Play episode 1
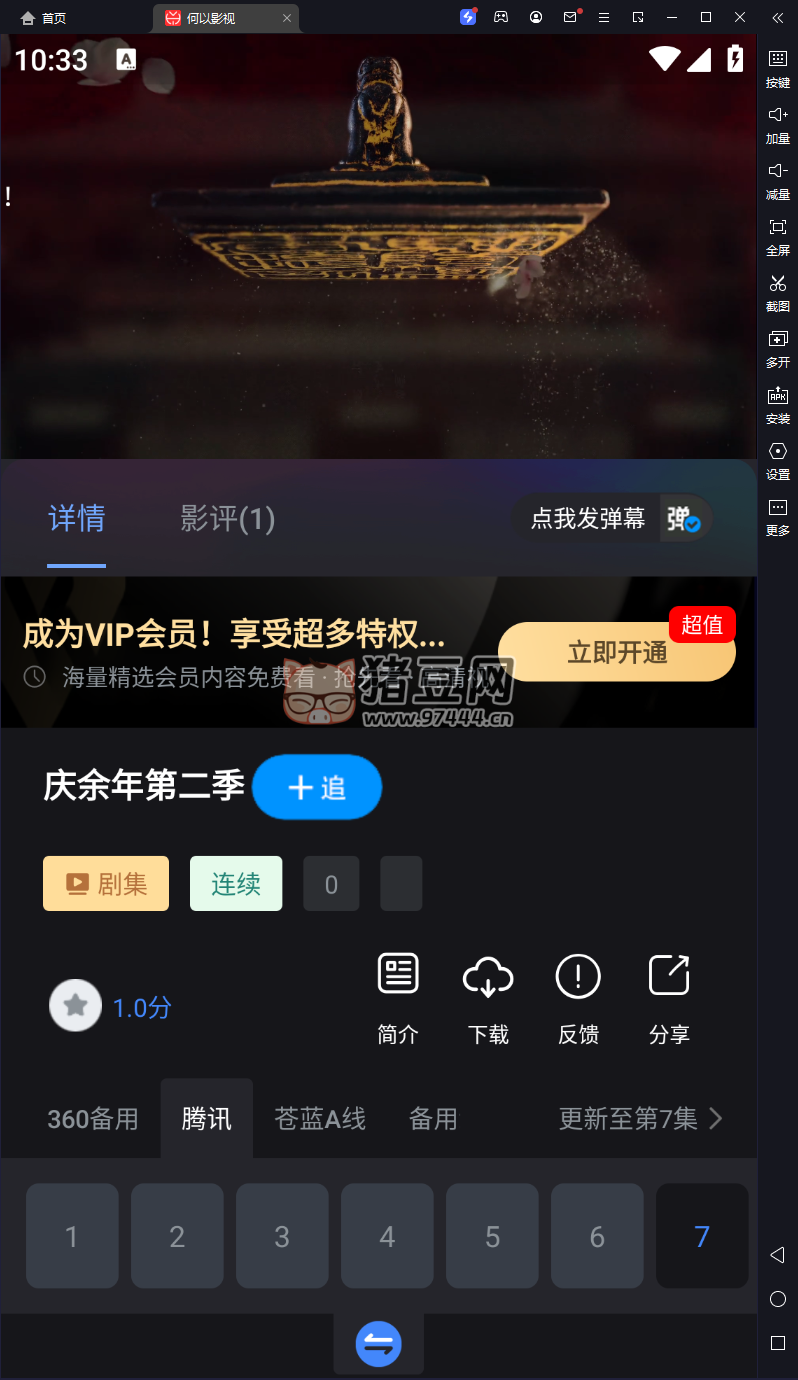The image size is (798, 1380). point(72,1237)
